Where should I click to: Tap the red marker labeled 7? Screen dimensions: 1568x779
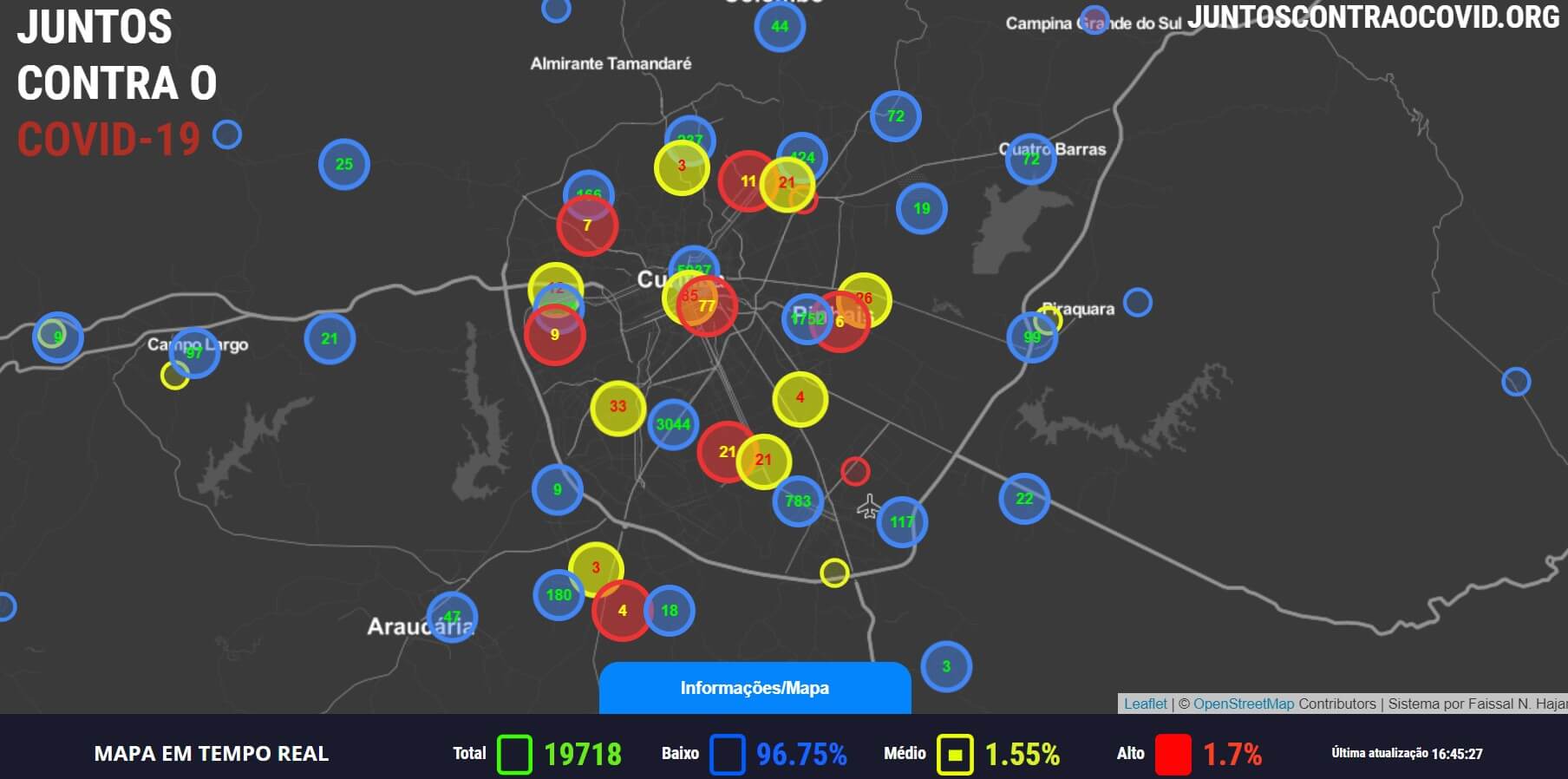coord(587,227)
